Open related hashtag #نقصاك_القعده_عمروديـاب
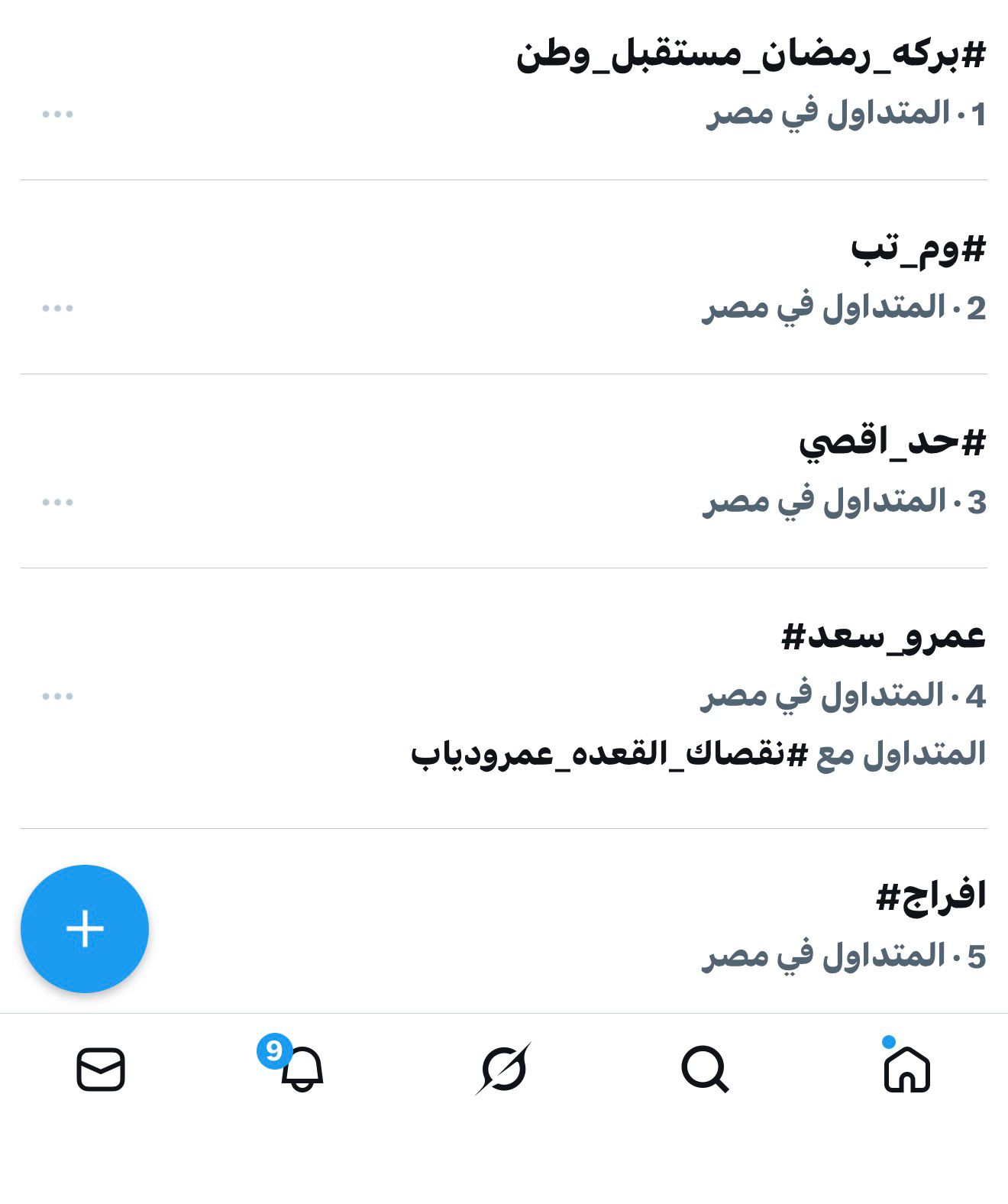This screenshot has width=1008, height=1204. (687, 752)
